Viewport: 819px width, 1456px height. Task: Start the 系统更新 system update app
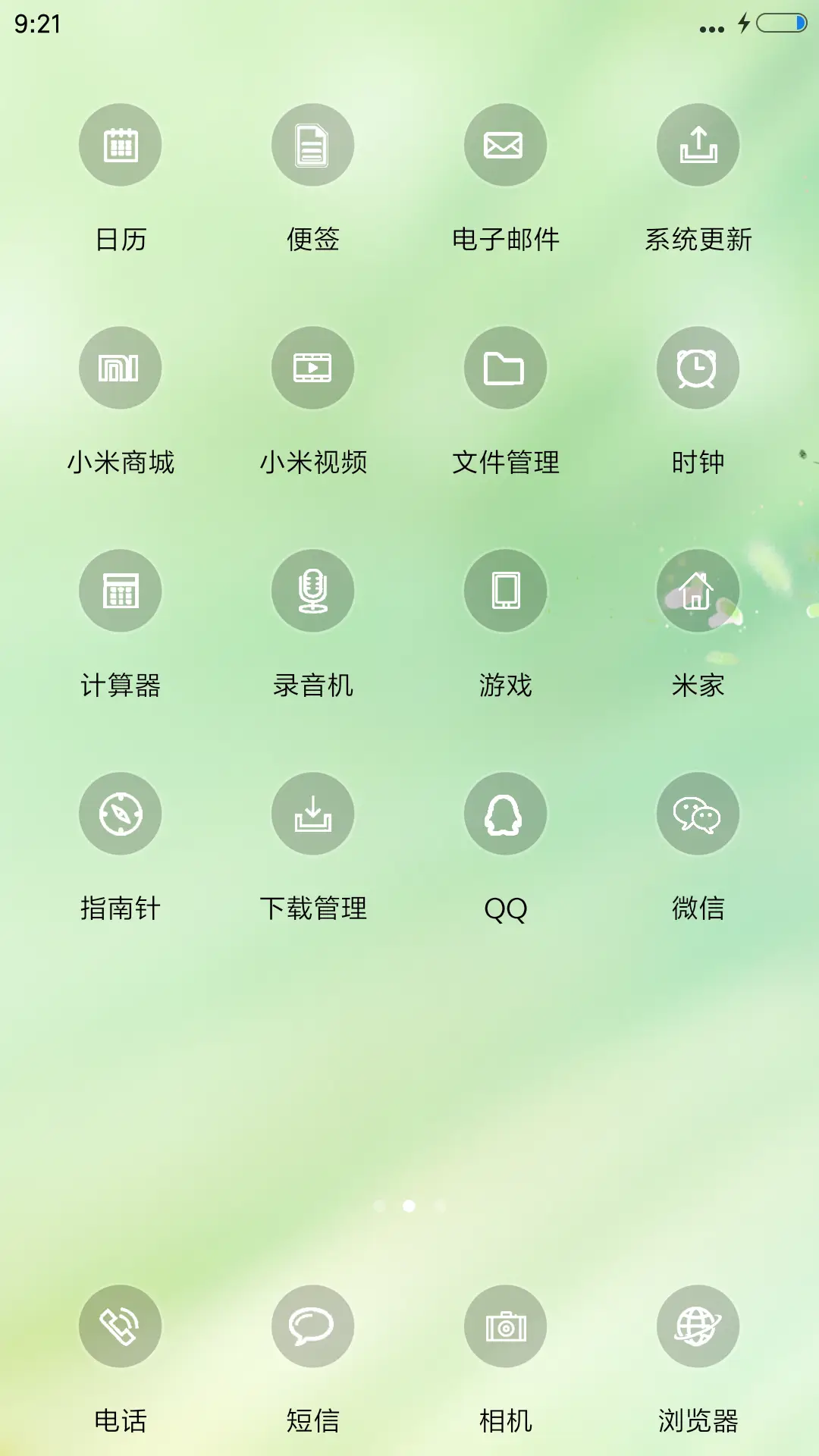[x=698, y=145]
